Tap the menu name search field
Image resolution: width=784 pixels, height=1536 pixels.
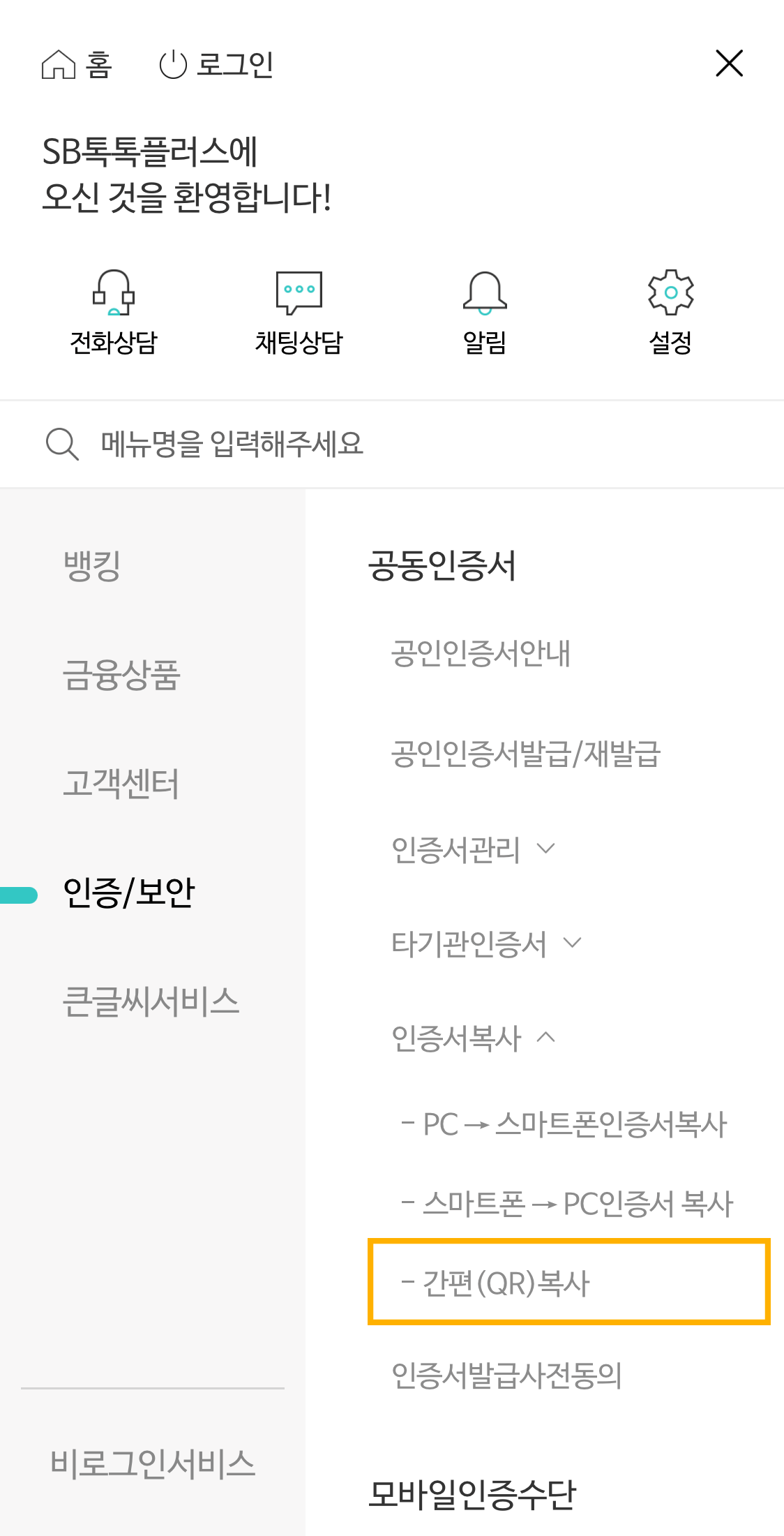coord(391,444)
